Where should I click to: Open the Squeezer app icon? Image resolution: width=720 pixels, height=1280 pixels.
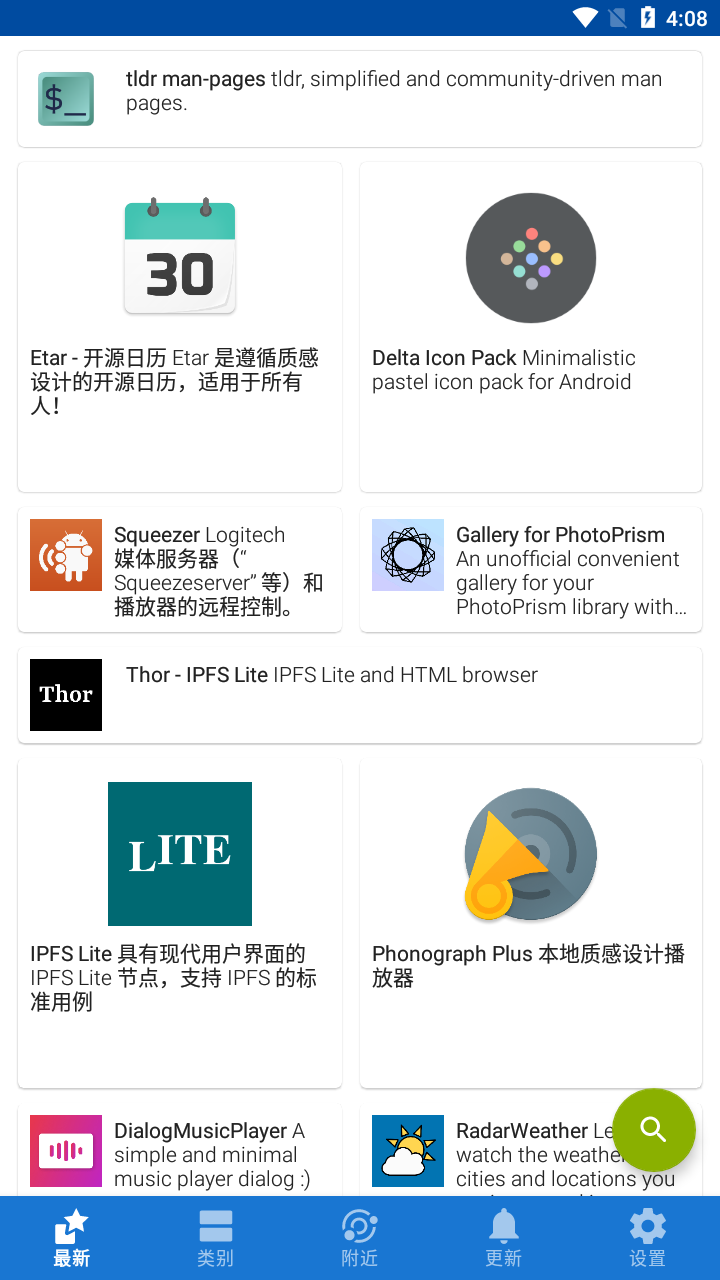pos(65,554)
